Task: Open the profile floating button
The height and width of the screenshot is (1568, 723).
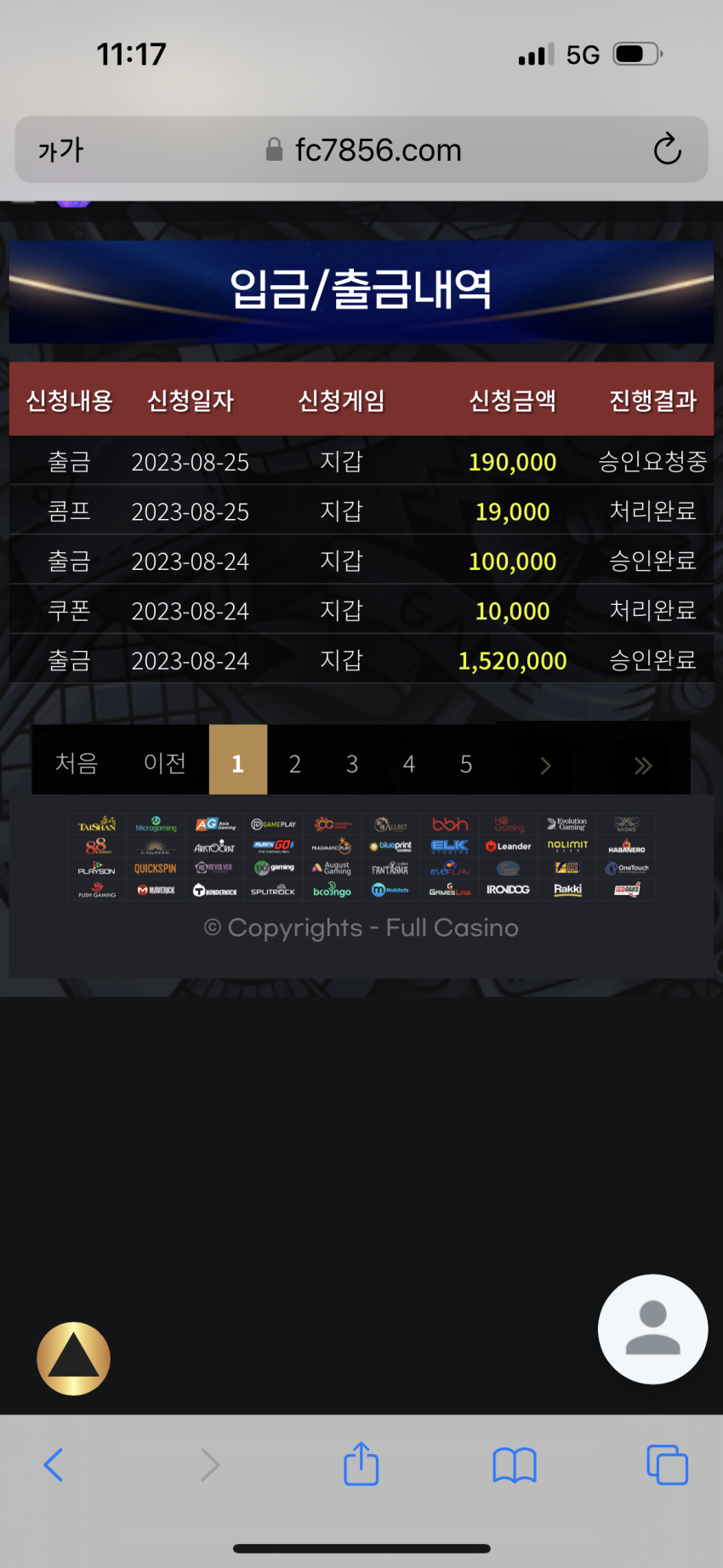Action: click(x=652, y=1328)
